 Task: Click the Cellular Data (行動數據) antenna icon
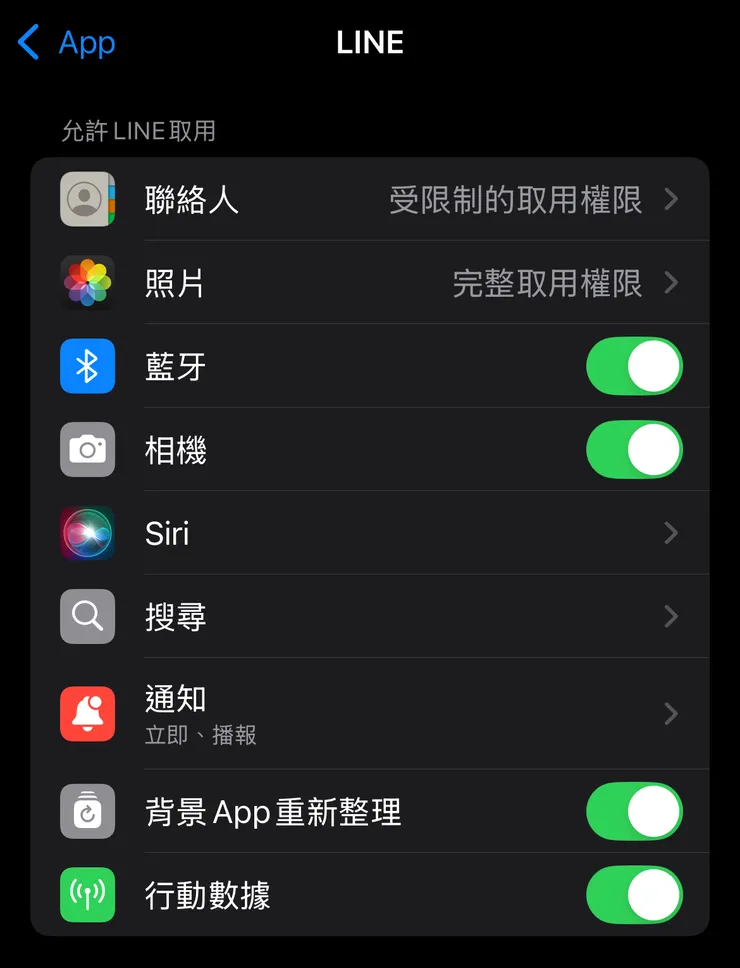click(x=87, y=895)
